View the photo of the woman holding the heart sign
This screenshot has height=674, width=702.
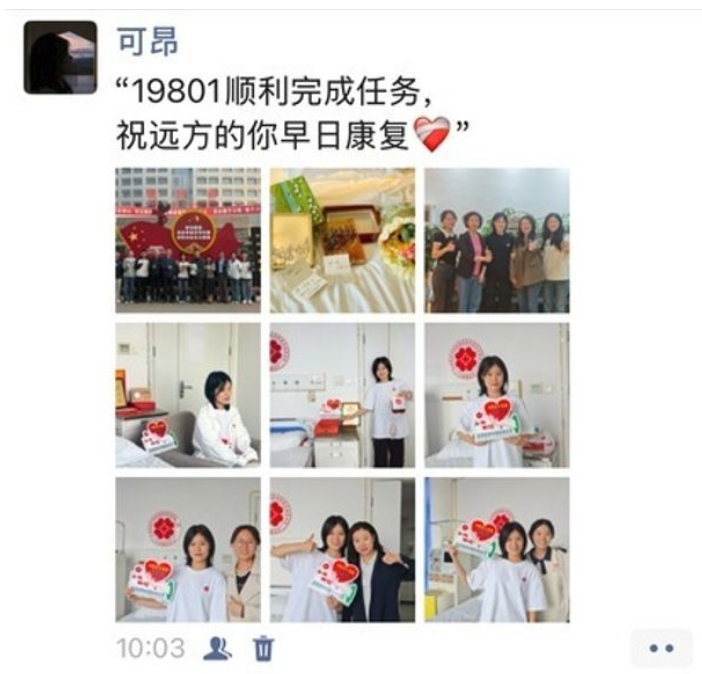click(497, 395)
